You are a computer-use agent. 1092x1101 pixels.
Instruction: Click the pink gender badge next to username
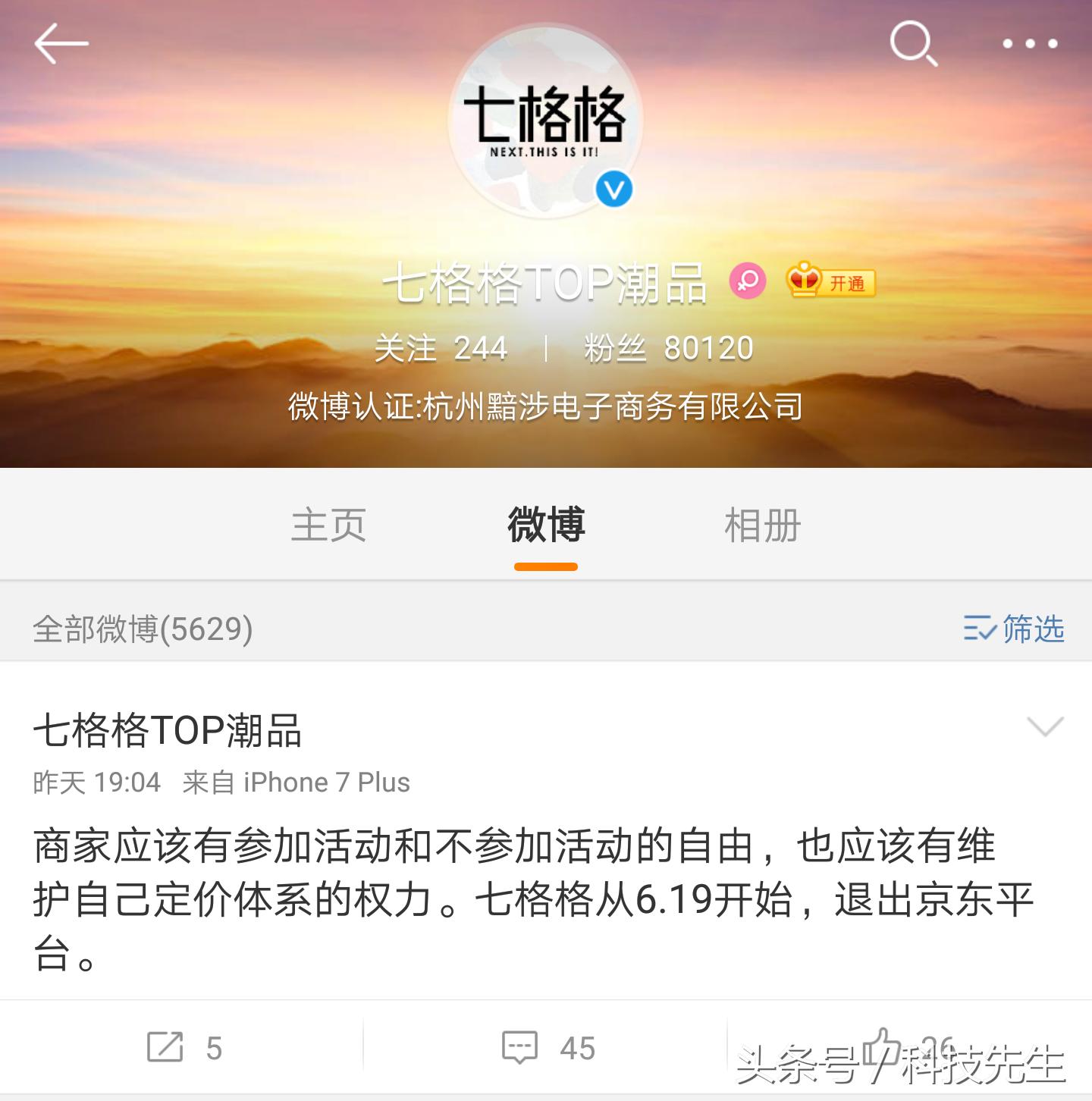point(746,283)
